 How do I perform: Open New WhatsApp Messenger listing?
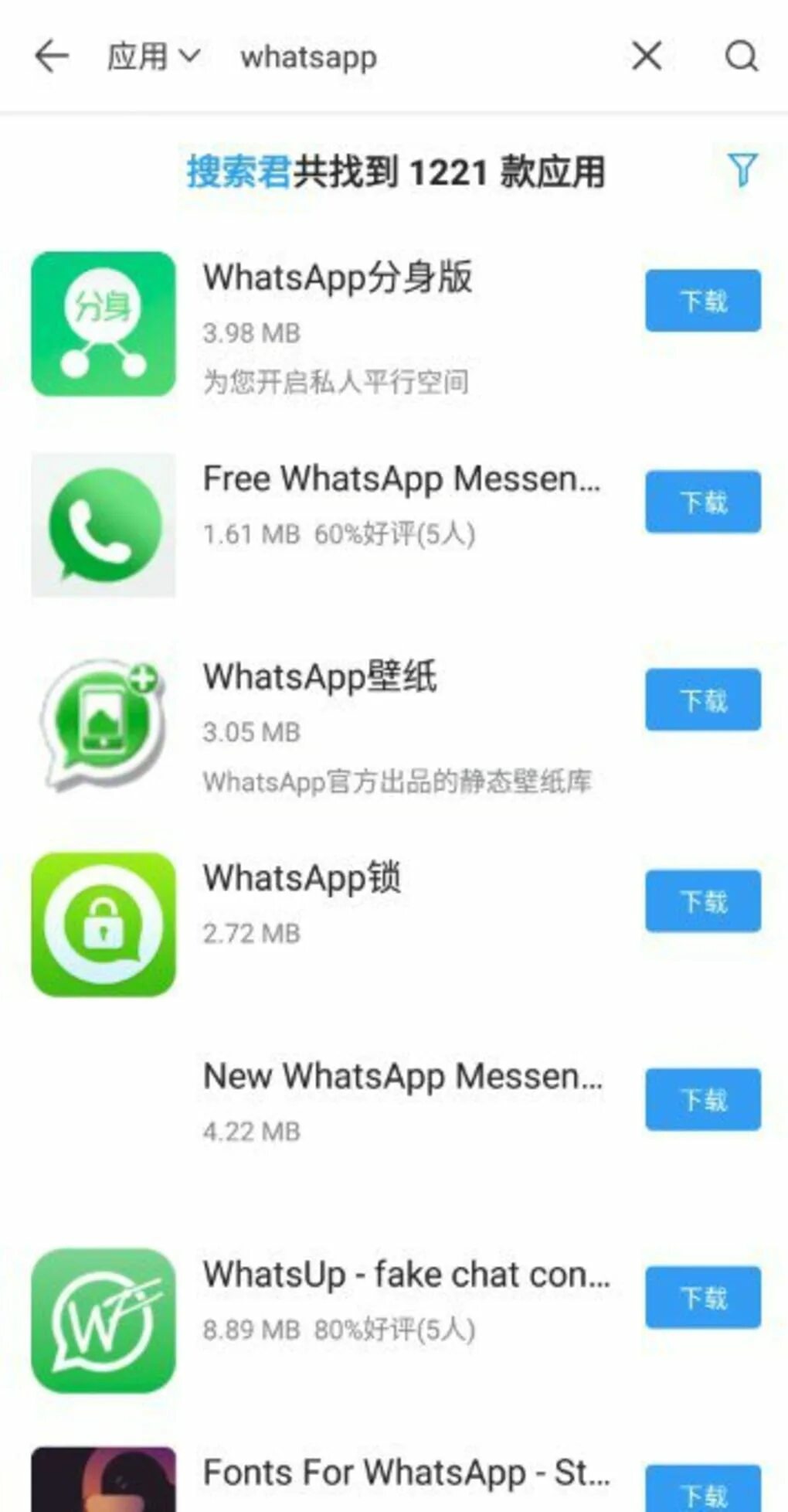324,1102
